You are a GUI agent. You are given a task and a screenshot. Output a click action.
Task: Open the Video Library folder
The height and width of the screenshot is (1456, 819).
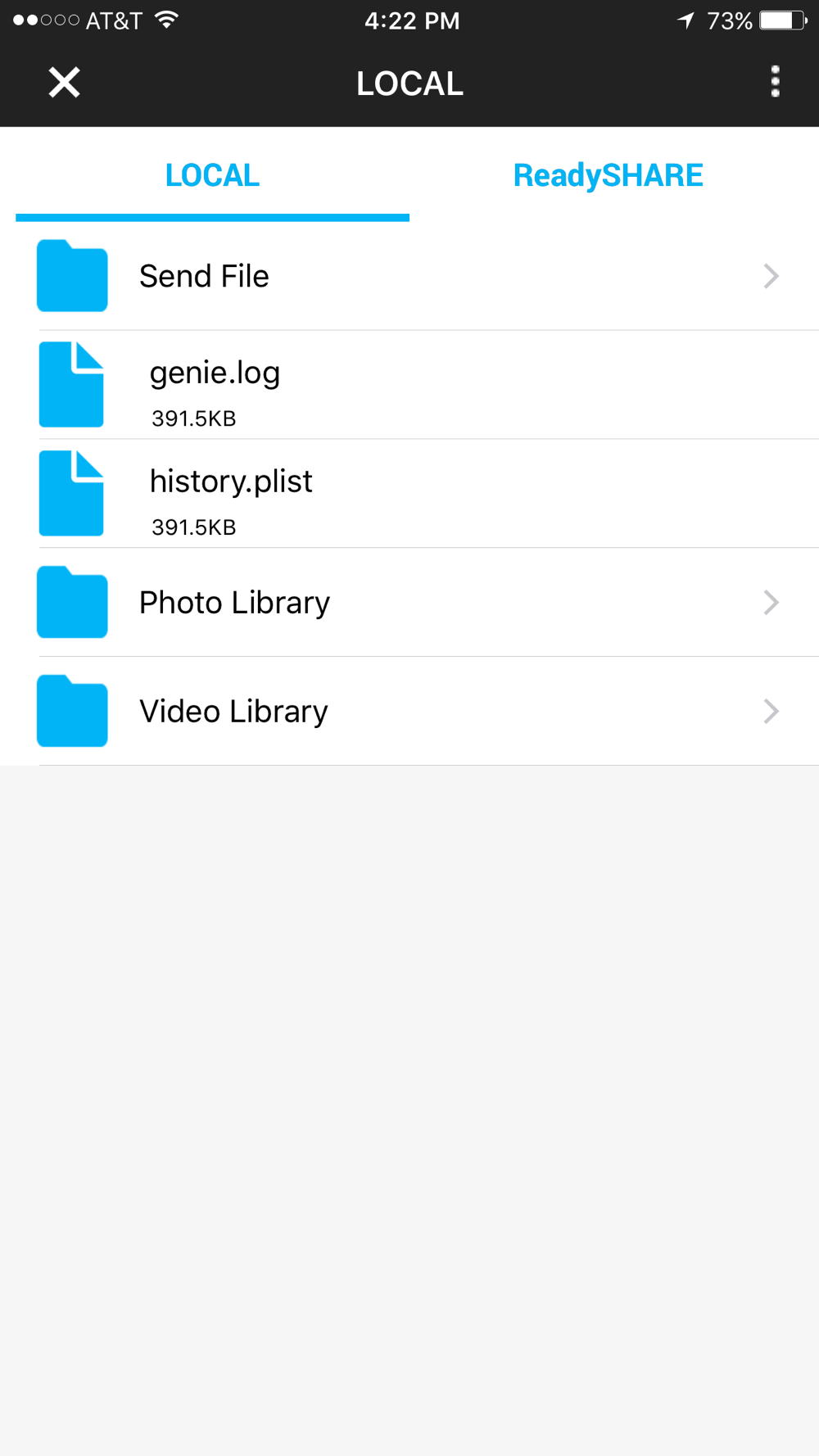[x=409, y=712]
